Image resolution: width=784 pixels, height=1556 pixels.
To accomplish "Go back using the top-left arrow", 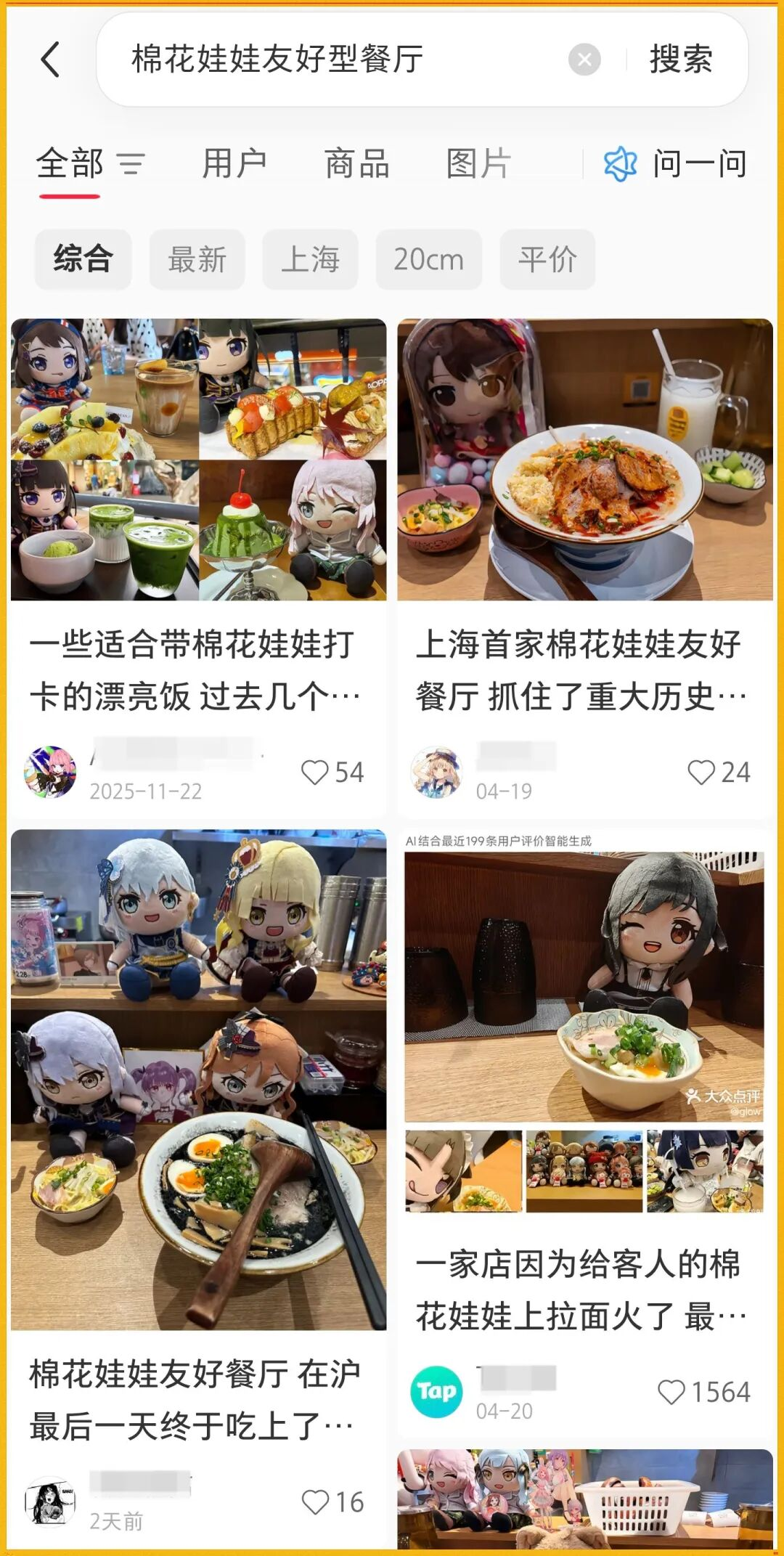I will point(50,60).
